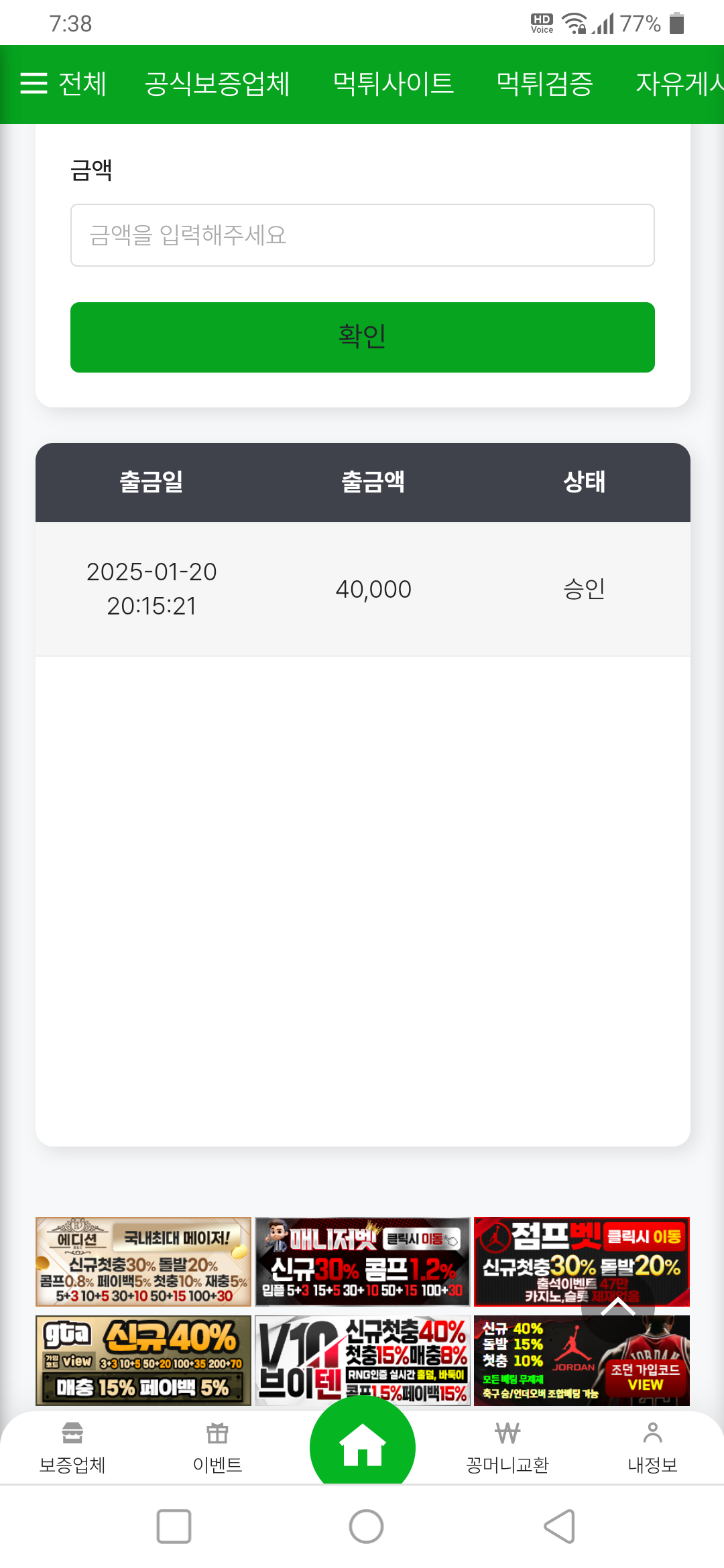Open the 먹튀사이트 tab
The height and width of the screenshot is (1568, 724).
394,84
